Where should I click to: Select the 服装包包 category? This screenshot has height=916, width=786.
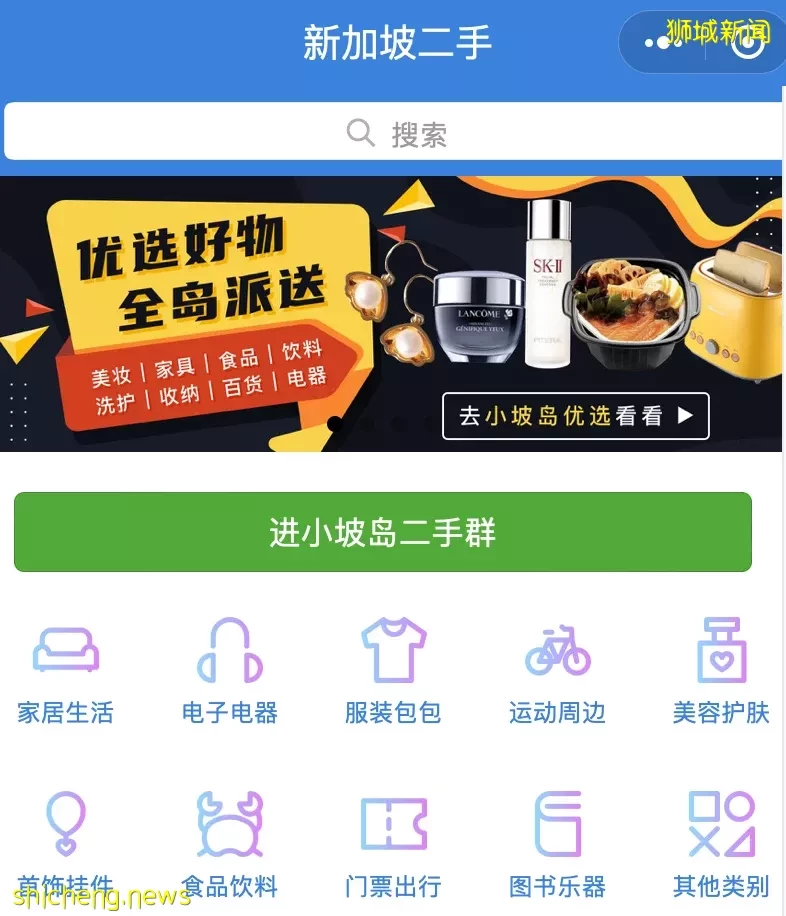click(x=393, y=668)
